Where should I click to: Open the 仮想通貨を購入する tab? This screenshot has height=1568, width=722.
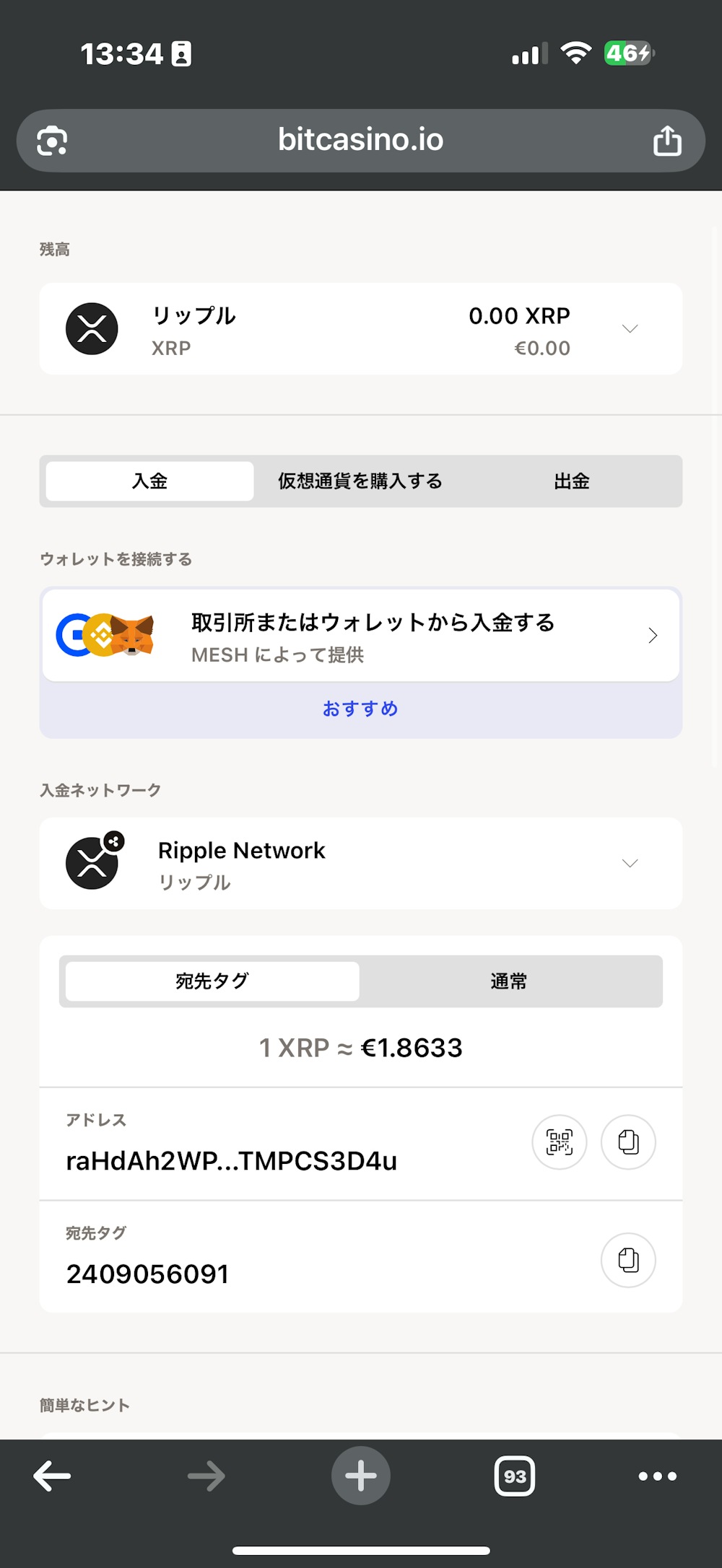click(x=359, y=481)
